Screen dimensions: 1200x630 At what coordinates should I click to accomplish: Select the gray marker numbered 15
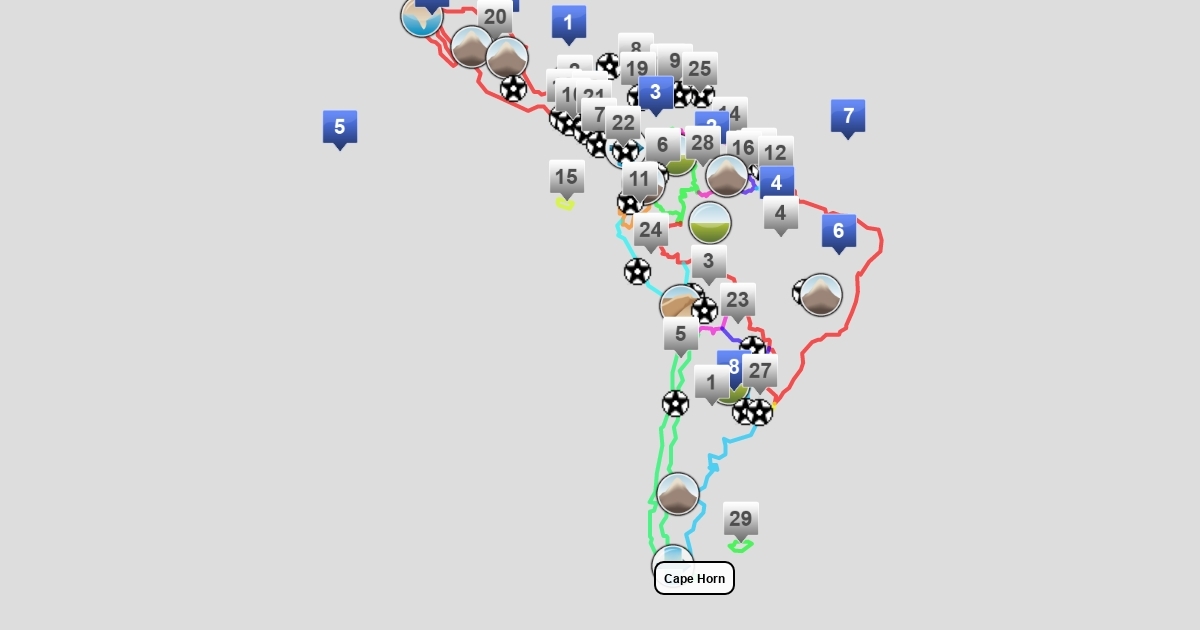[567, 178]
